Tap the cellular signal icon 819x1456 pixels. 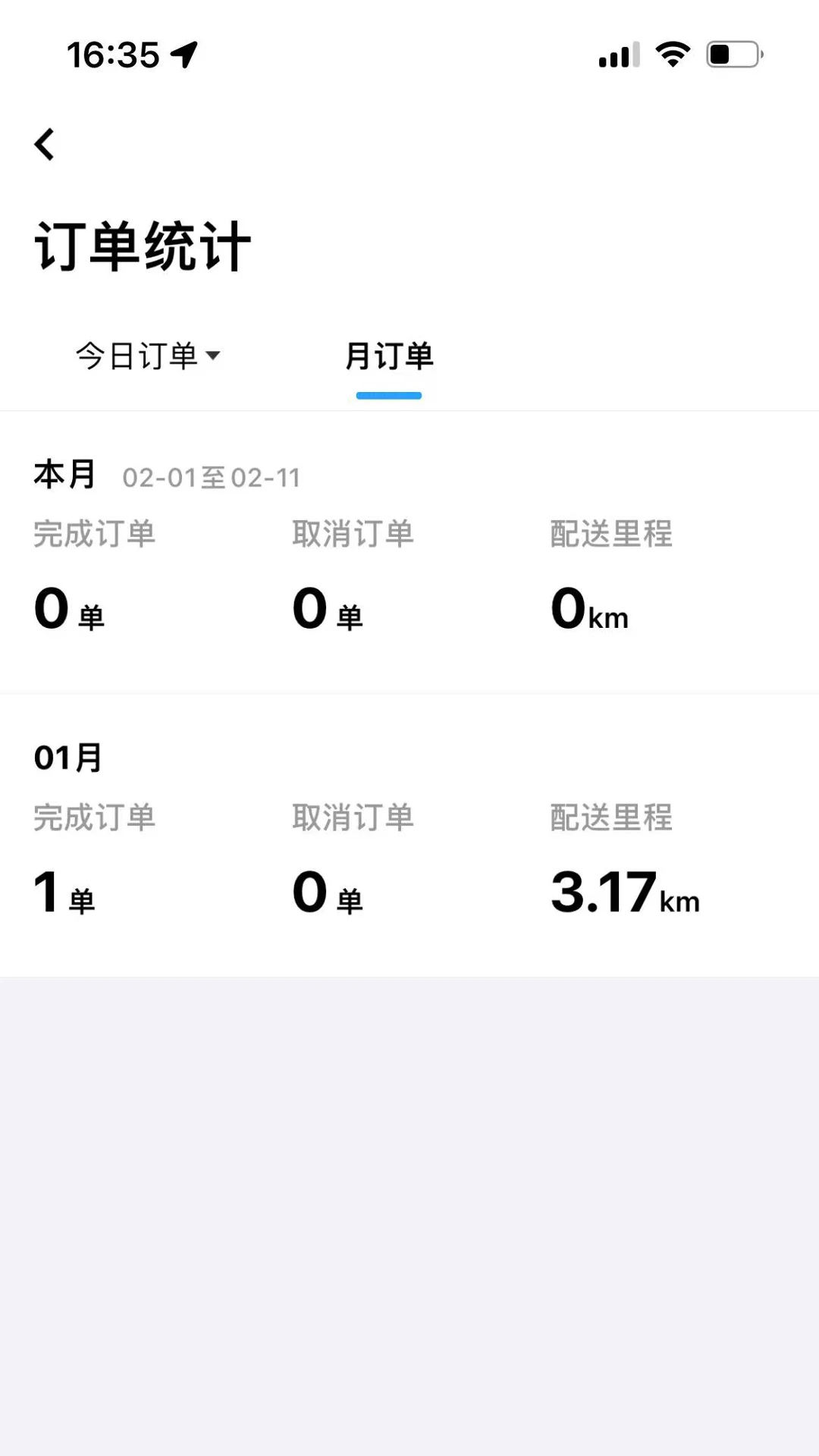coord(616,53)
